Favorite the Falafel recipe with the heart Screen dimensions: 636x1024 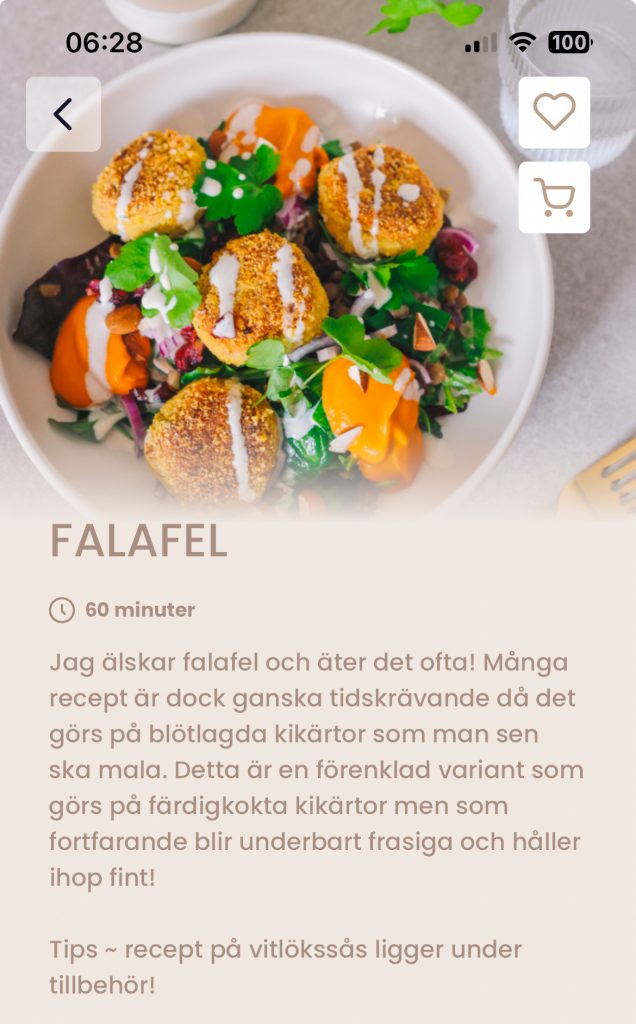(554, 112)
